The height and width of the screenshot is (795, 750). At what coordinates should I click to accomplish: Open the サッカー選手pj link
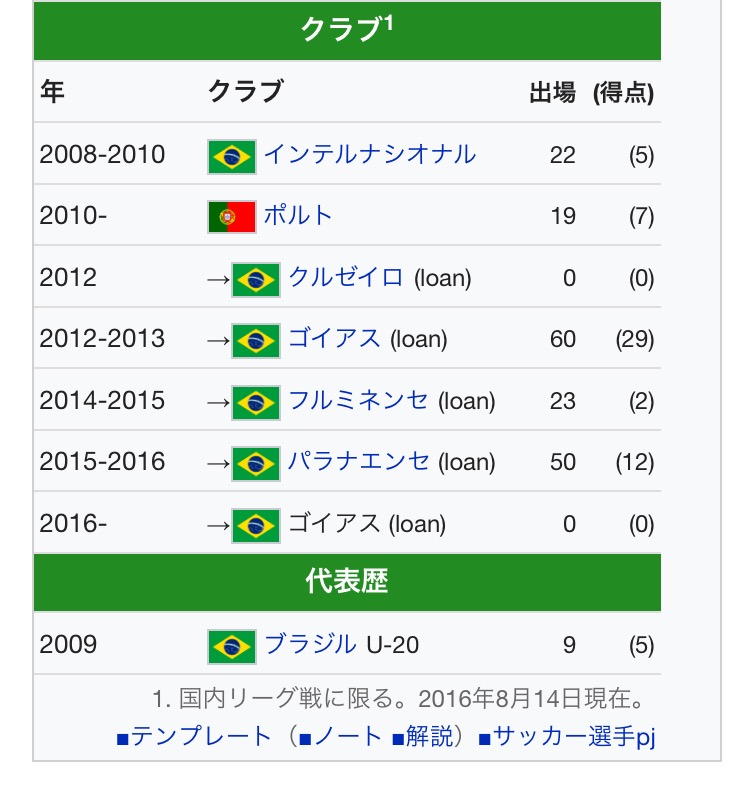(574, 738)
